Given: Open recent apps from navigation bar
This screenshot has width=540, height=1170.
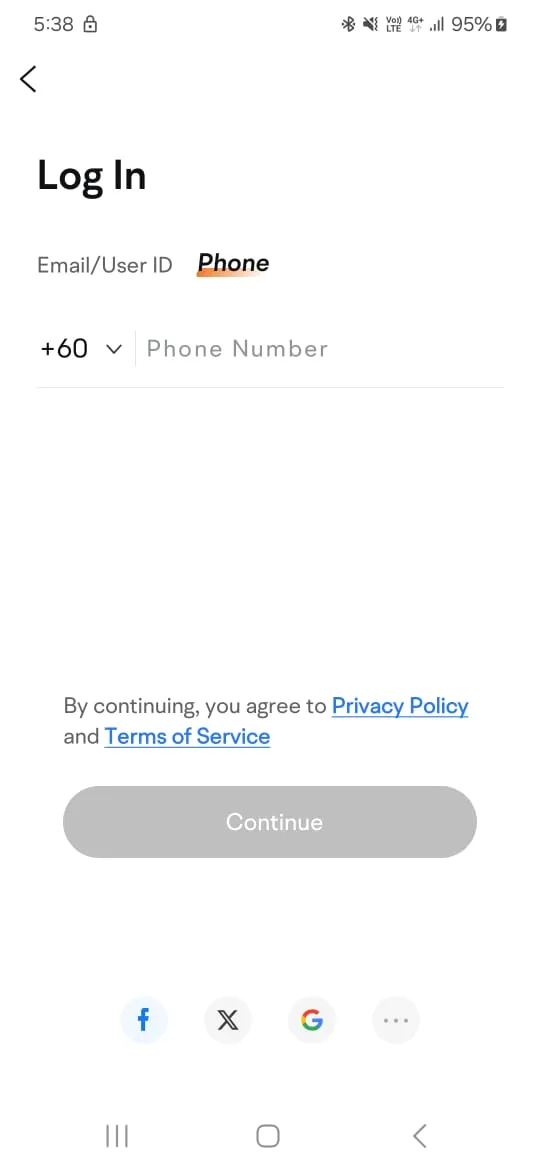Looking at the screenshot, I should (x=117, y=1136).
